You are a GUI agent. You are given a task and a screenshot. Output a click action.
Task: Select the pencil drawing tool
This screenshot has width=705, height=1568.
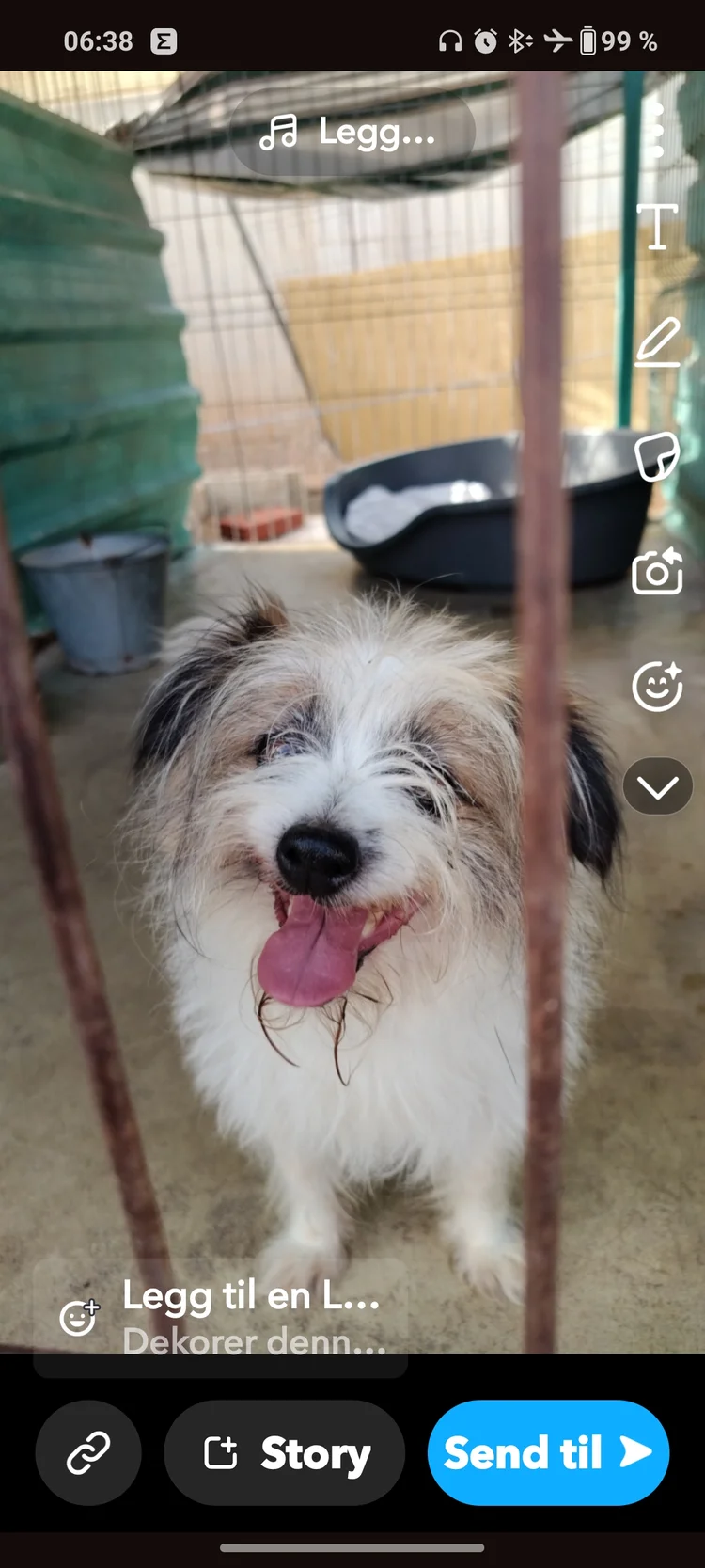pos(657,341)
